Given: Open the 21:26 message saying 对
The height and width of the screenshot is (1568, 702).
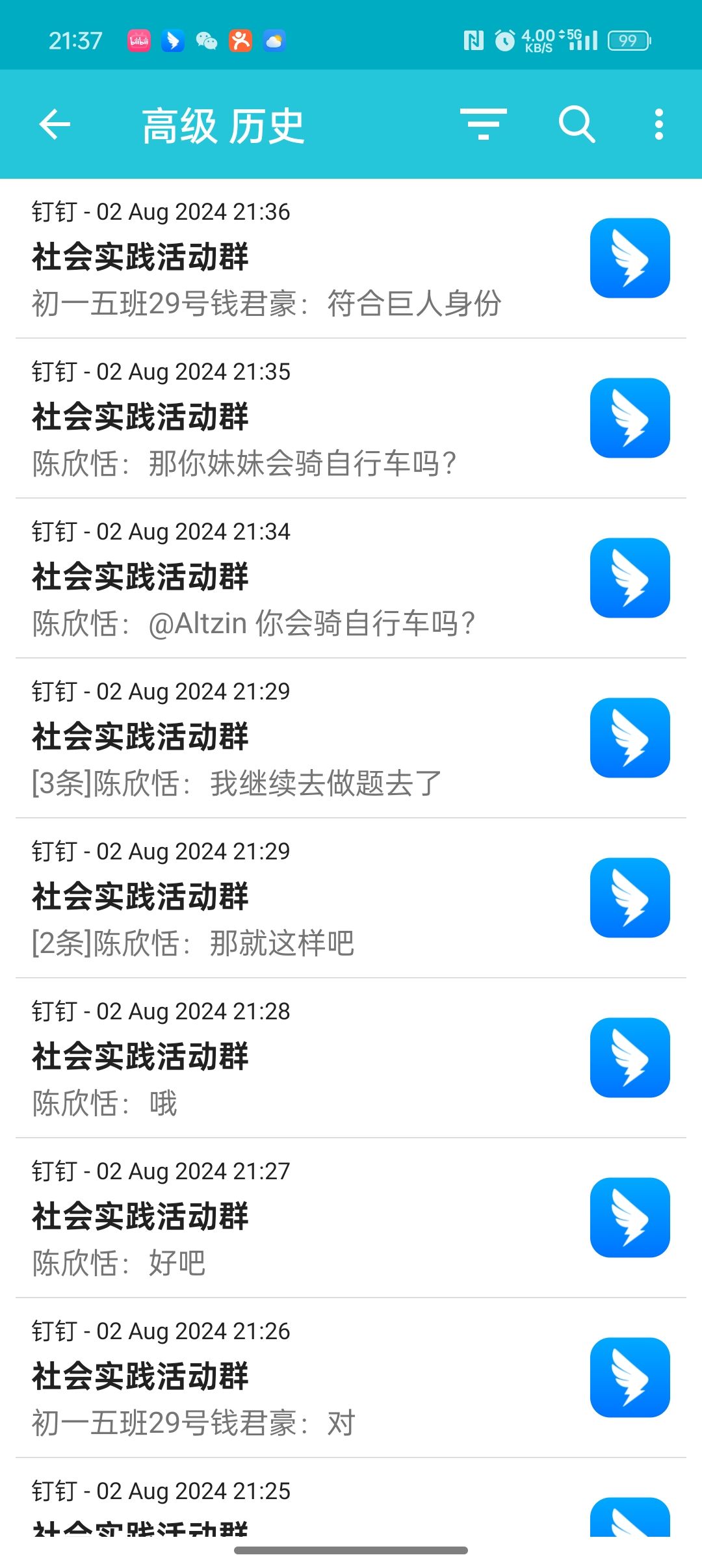Looking at the screenshot, I should coord(292,1378).
